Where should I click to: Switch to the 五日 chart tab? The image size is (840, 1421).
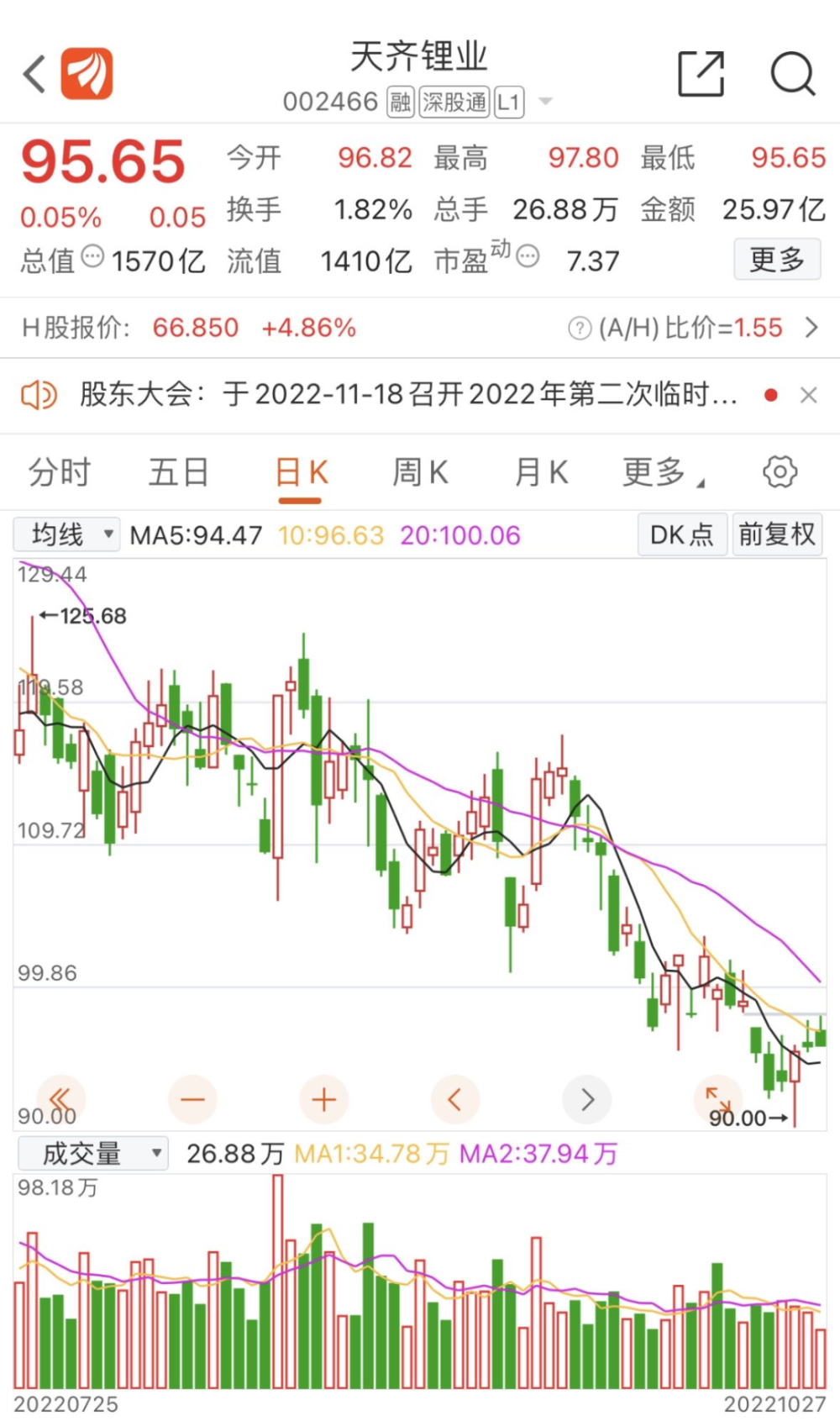coord(179,472)
